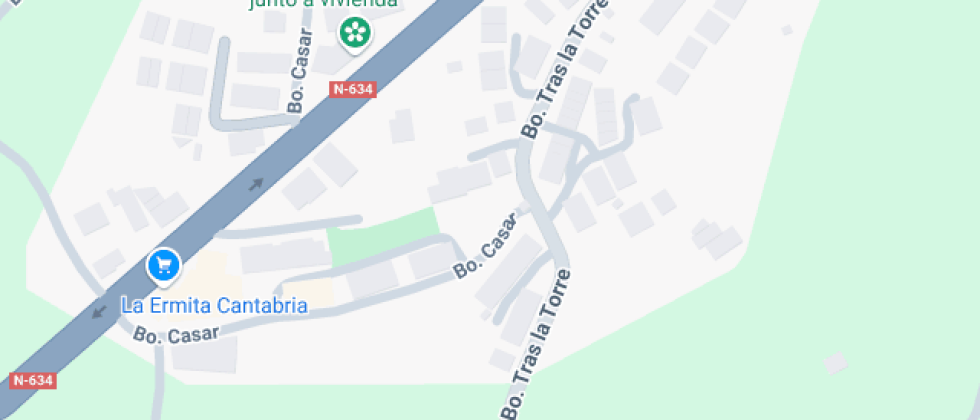Select the green flower place marker
The image size is (980, 420).
pyautogui.click(x=353, y=33)
